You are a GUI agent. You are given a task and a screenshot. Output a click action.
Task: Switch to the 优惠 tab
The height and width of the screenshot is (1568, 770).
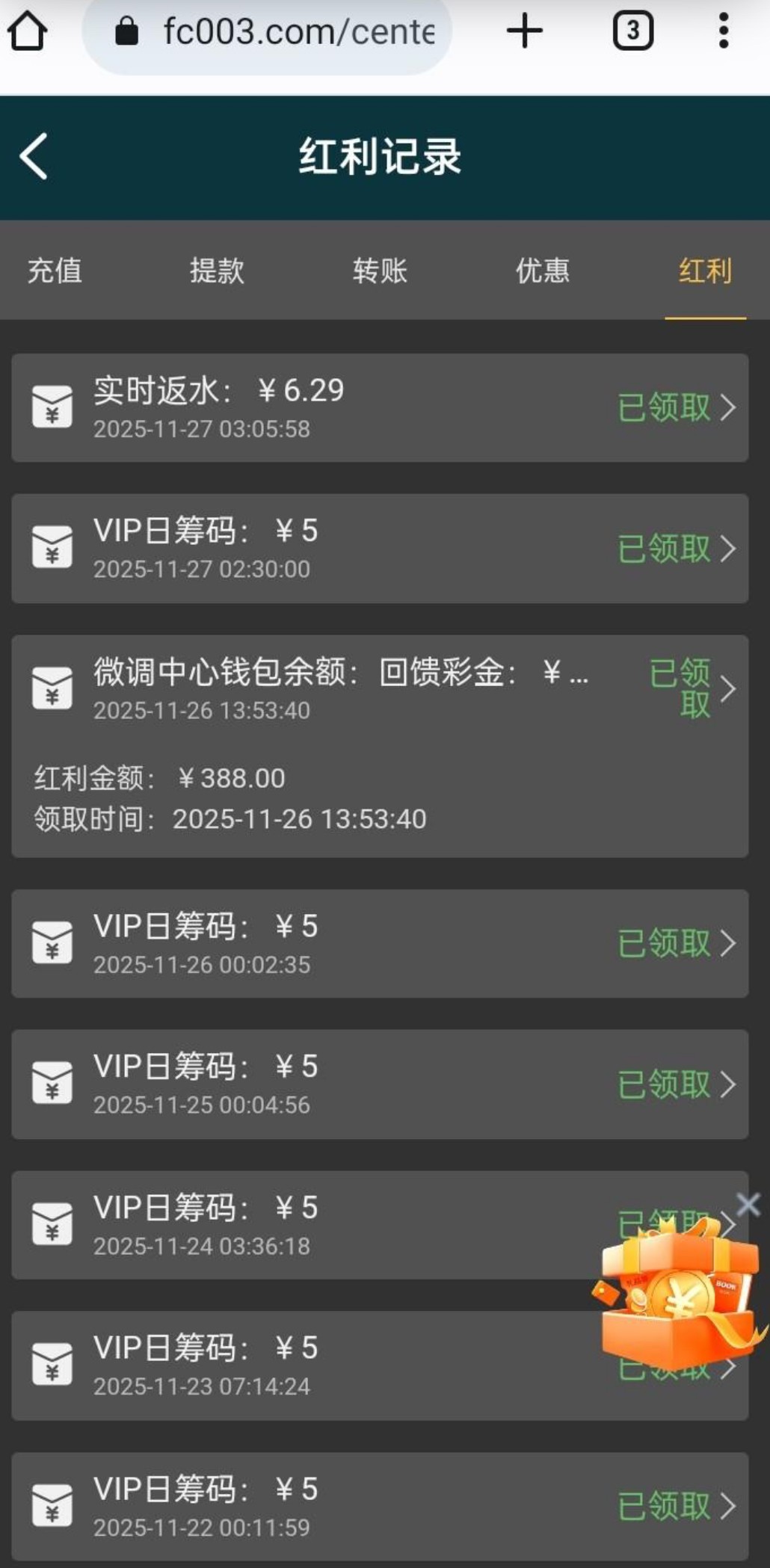543,271
